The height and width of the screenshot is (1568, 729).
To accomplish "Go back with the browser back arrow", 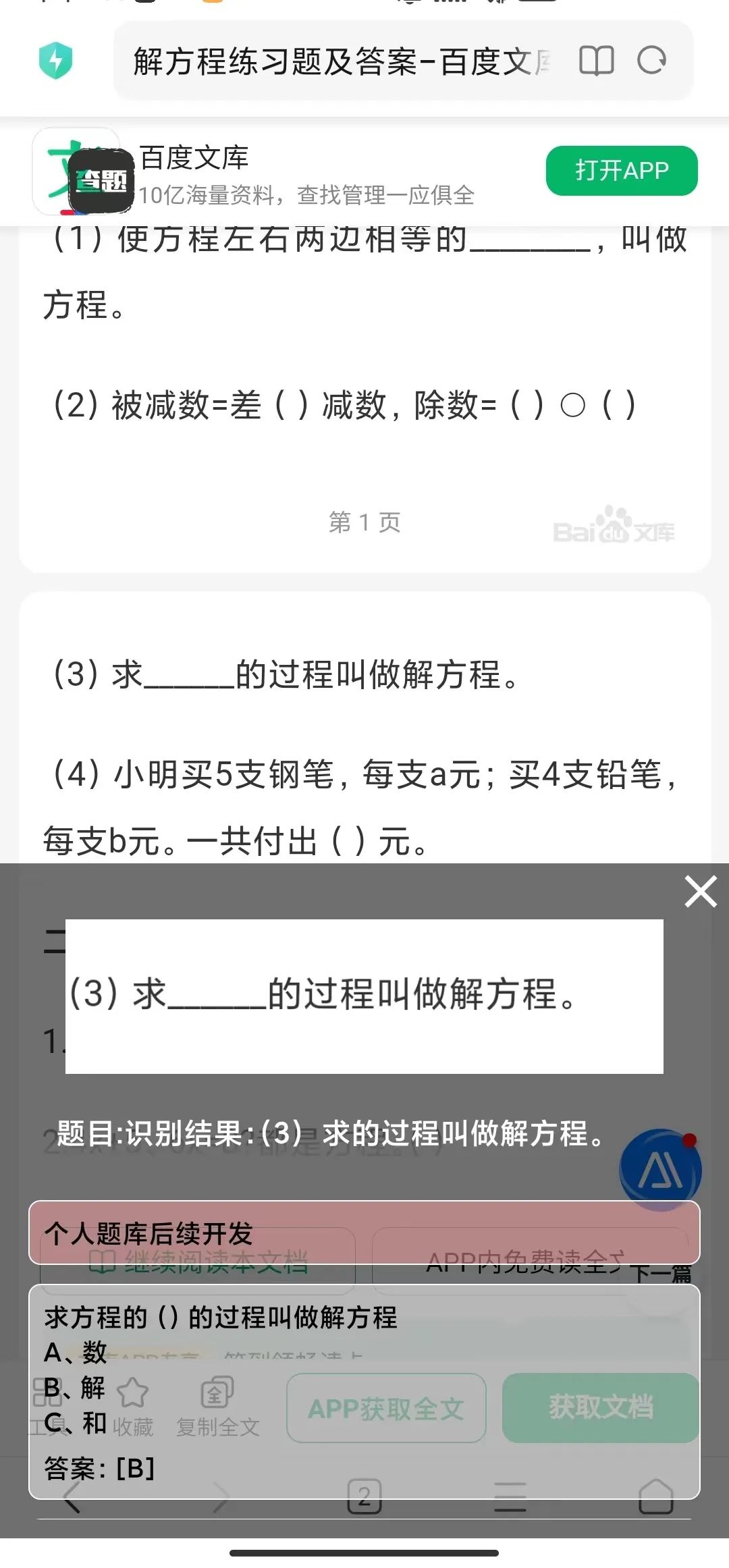I will click(x=73, y=1497).
